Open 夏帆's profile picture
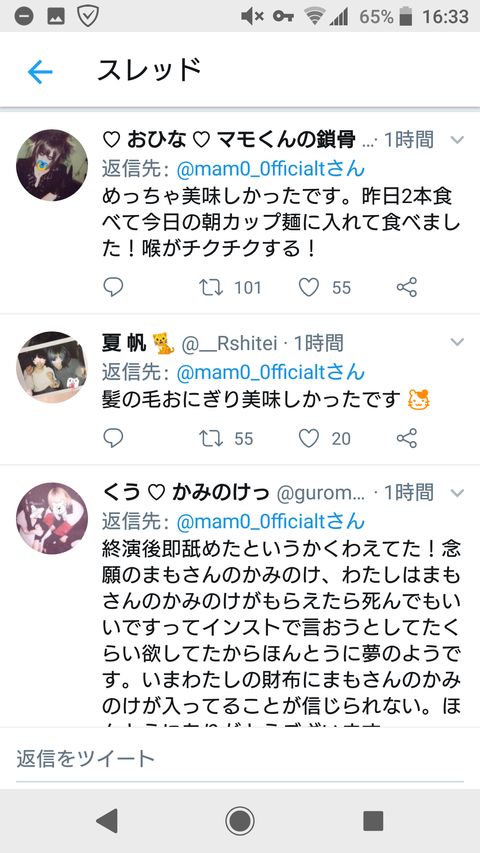Screen dimensions: 480x853 [x=52, y=367]
